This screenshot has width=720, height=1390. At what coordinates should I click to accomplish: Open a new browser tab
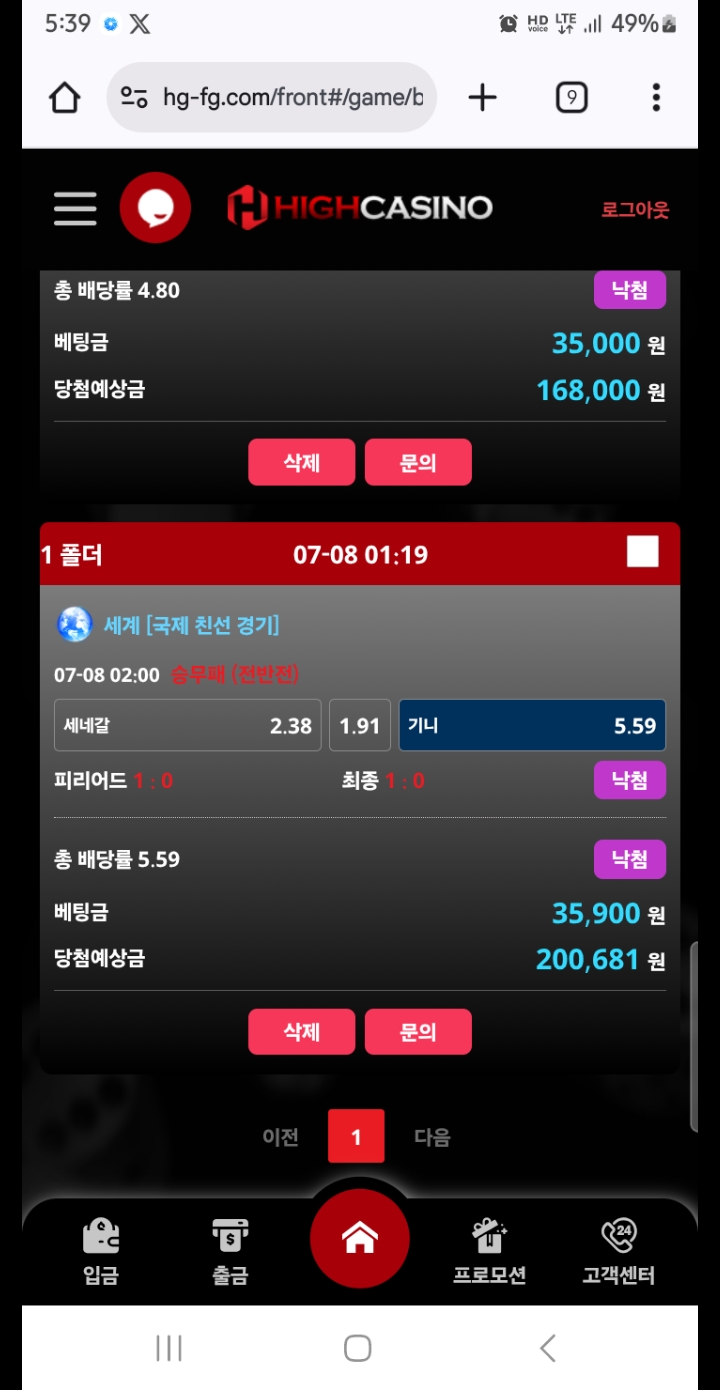[482, 97]
